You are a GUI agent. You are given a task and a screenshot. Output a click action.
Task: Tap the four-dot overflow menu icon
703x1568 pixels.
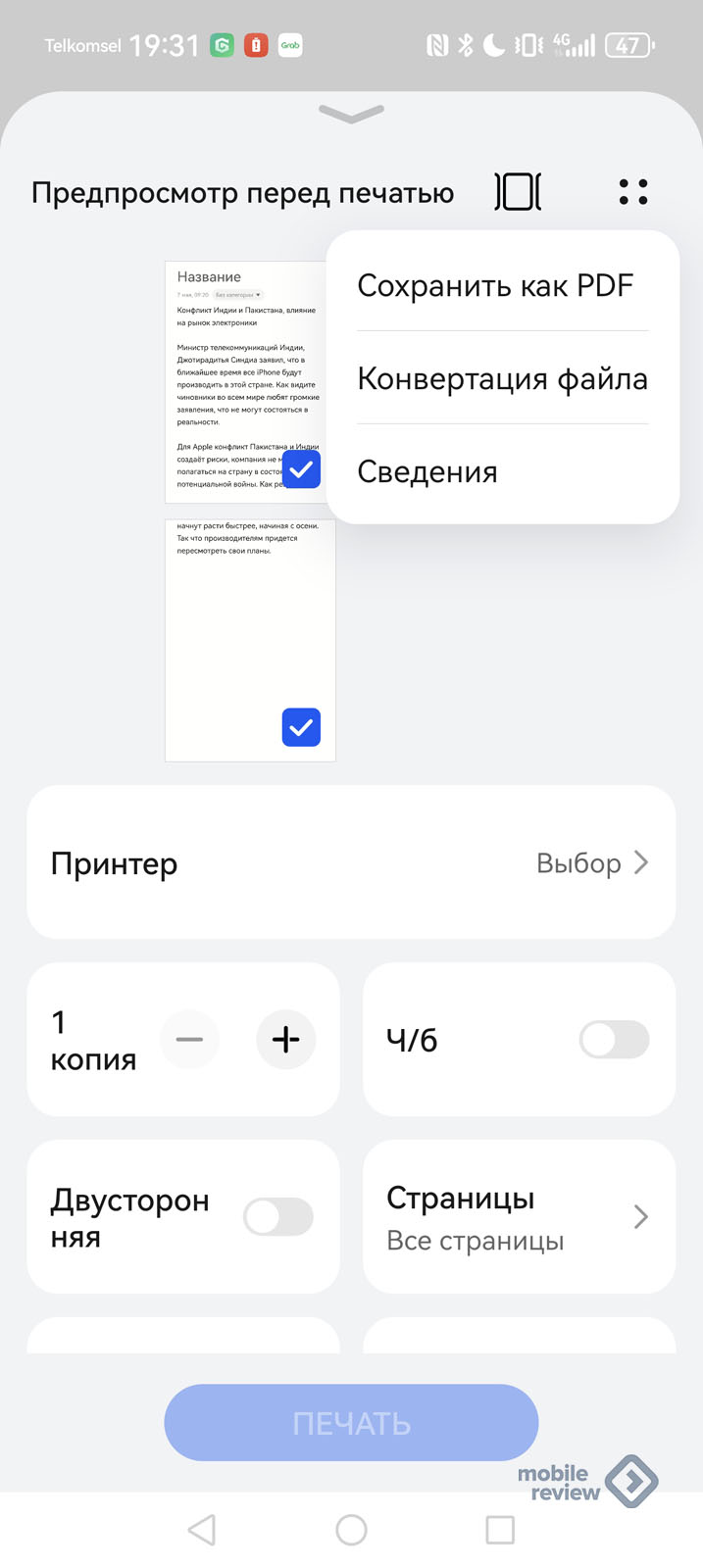point(633,191)
